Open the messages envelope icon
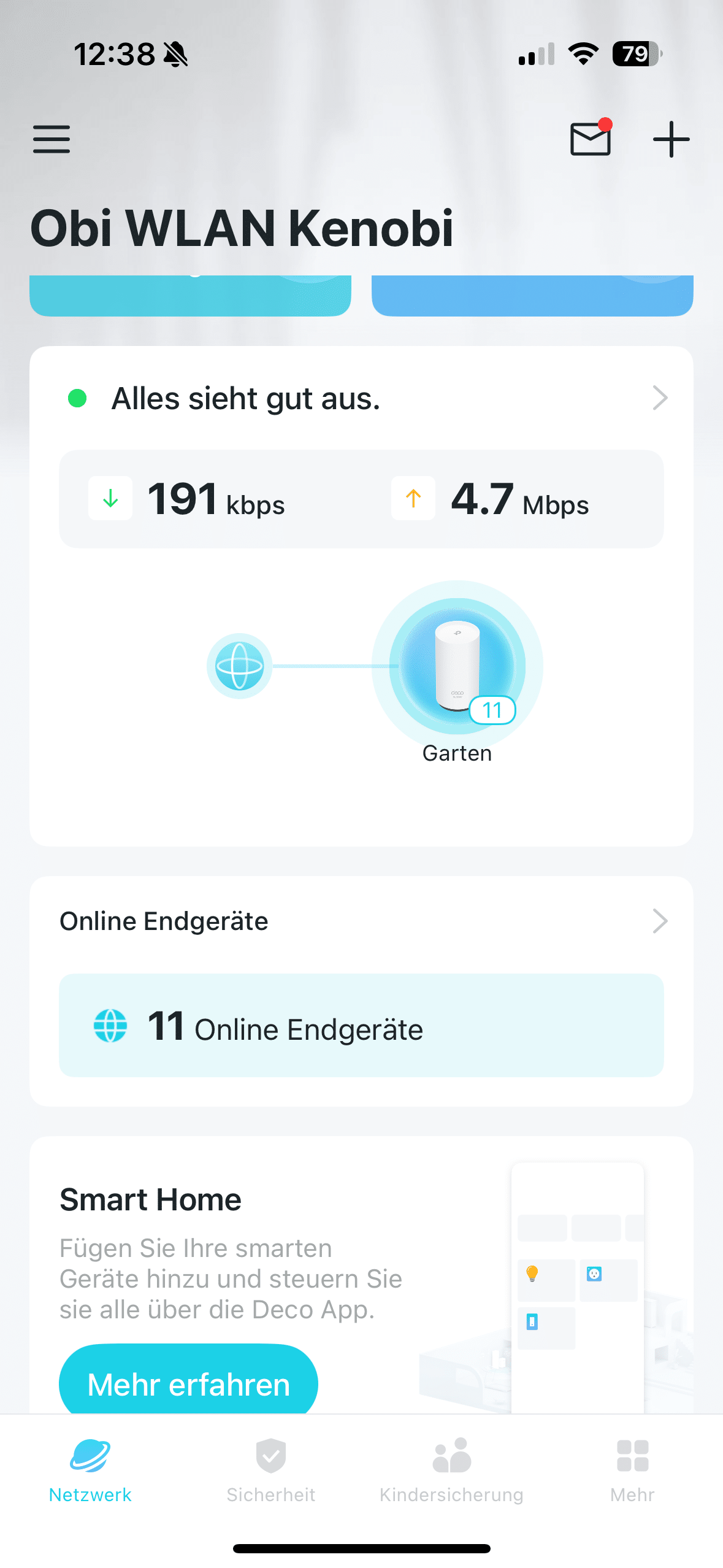The image size is (723, 1568). tap(590, 139)
